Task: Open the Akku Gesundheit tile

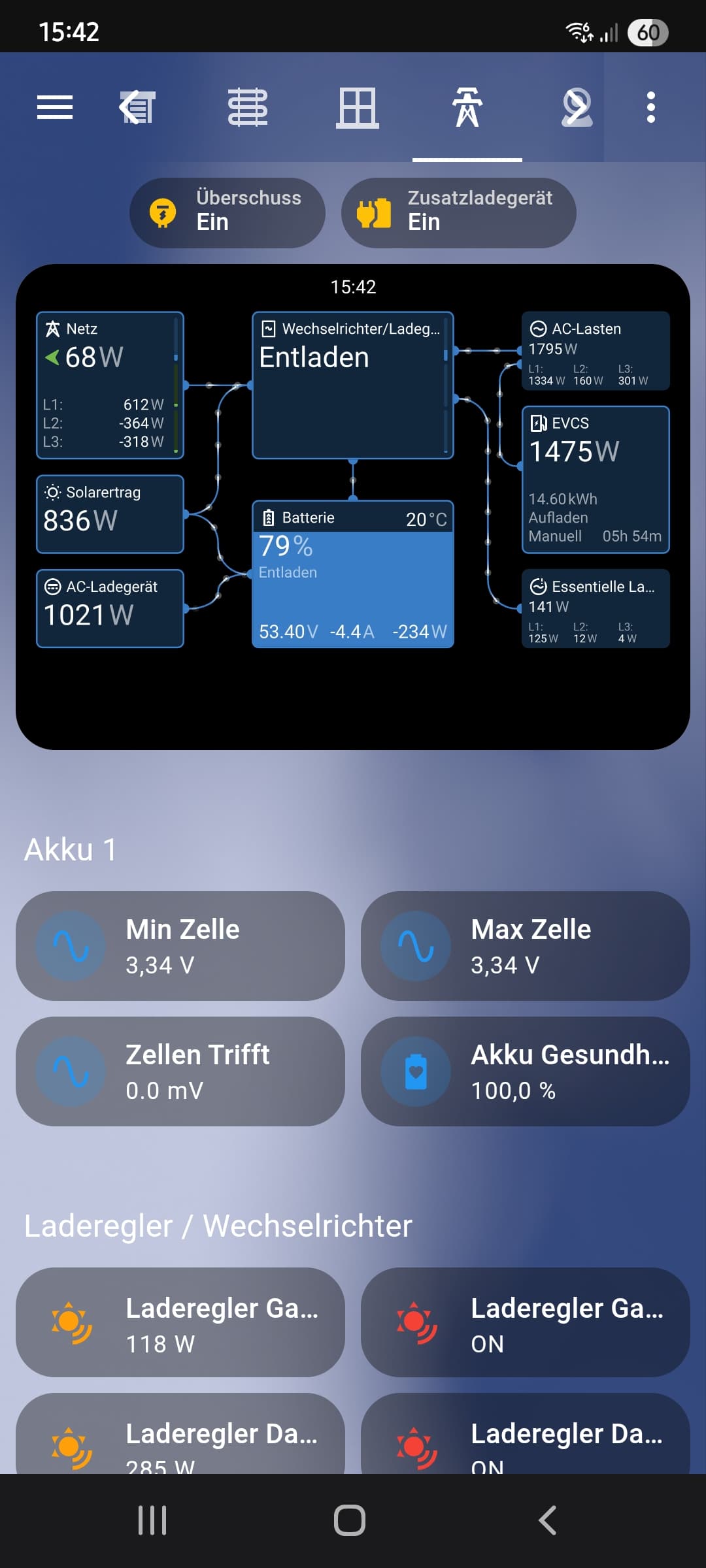Action: click(x=526, y=1071)
